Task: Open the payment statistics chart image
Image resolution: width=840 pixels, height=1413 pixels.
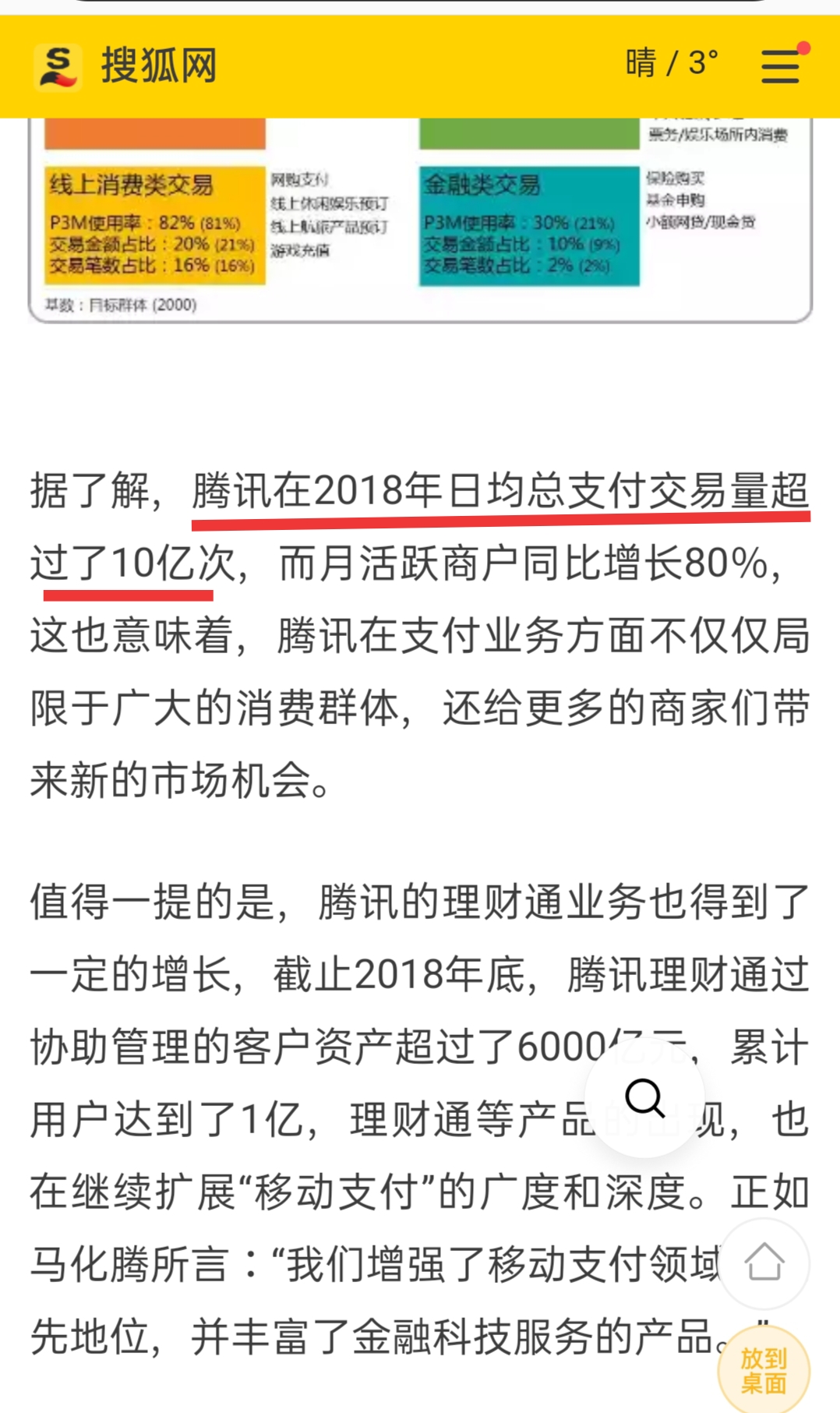Action: coord(420,220)
